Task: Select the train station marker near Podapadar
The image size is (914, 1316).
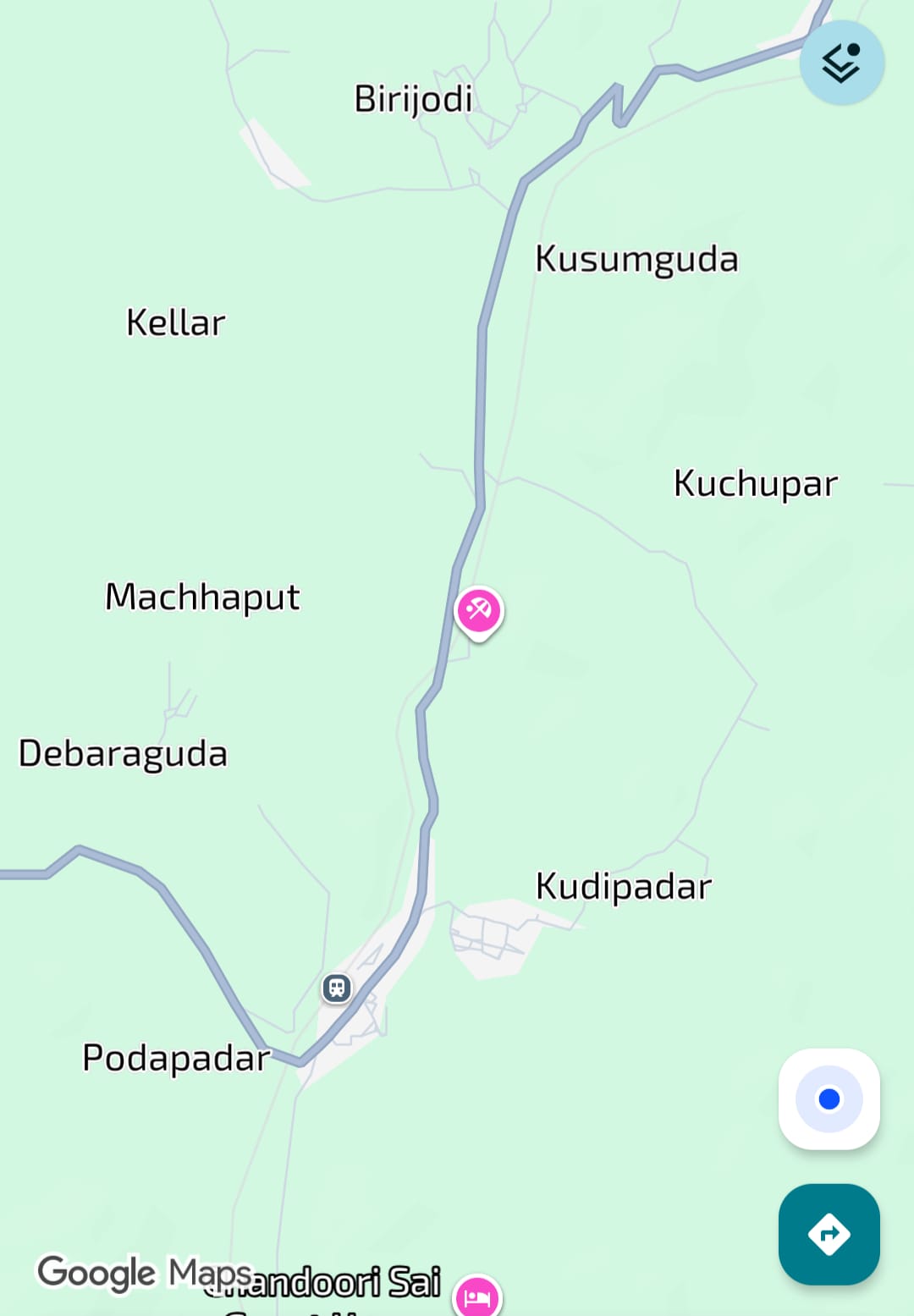Action: [x=337, y=988]
